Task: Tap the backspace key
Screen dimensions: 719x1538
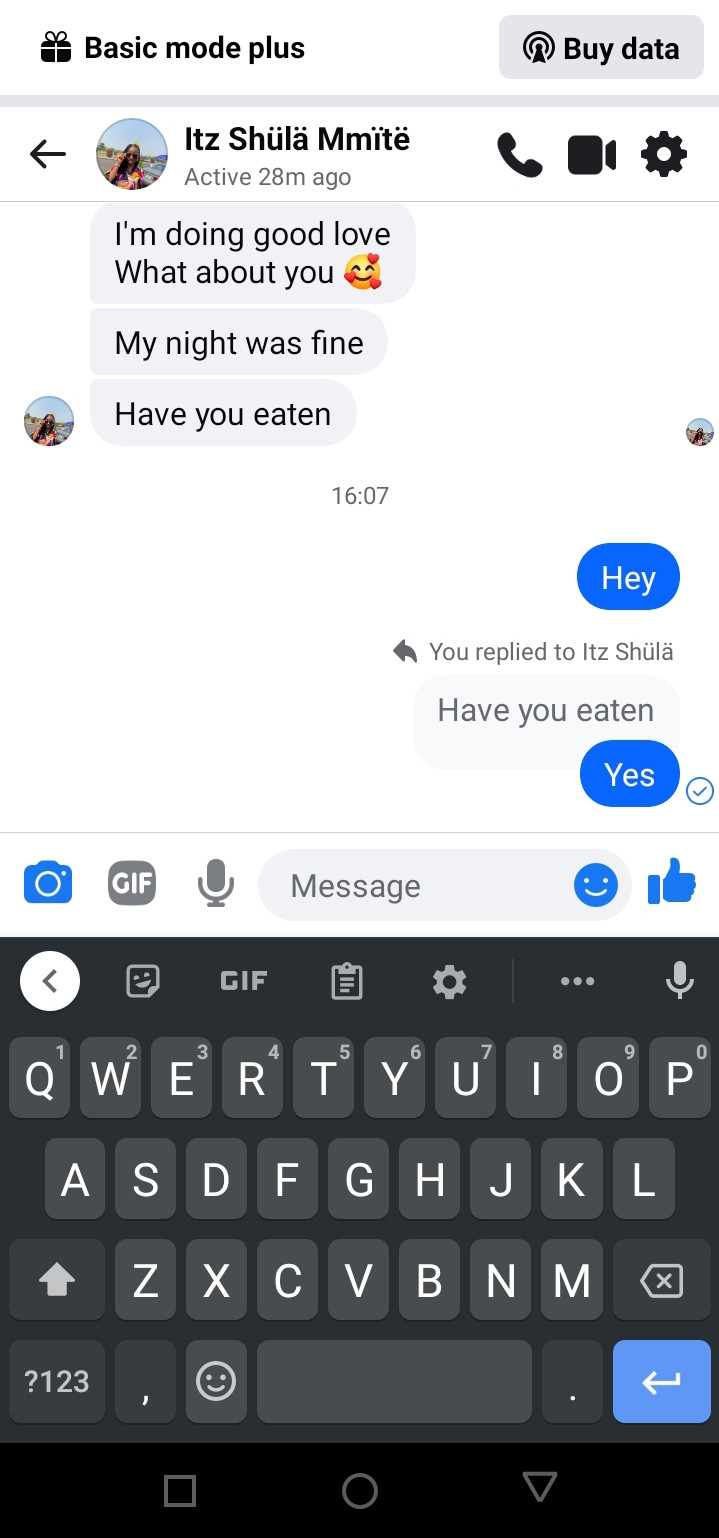Action: tap(661, 1281)
